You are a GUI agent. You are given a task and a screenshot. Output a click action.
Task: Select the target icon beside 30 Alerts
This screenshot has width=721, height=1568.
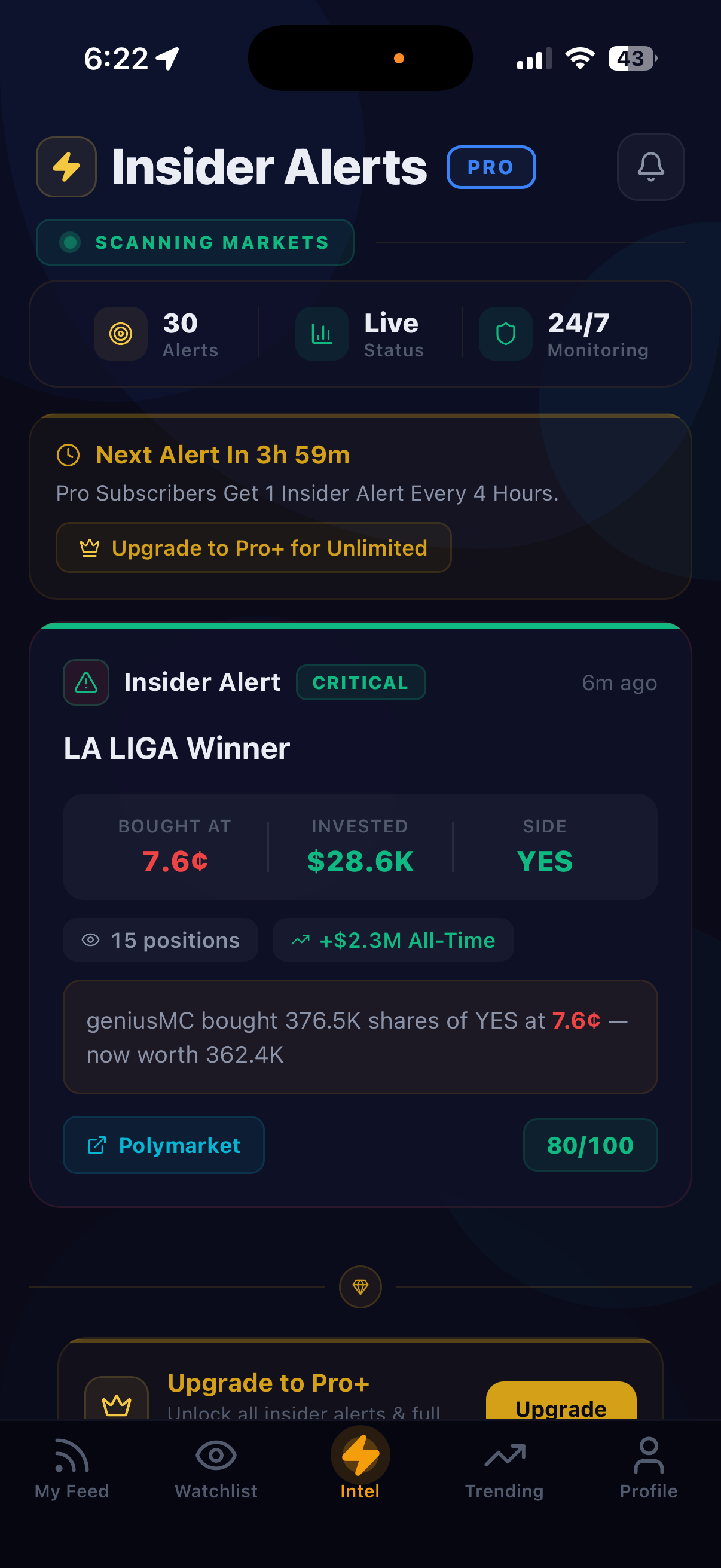click(x=120, y=334)
